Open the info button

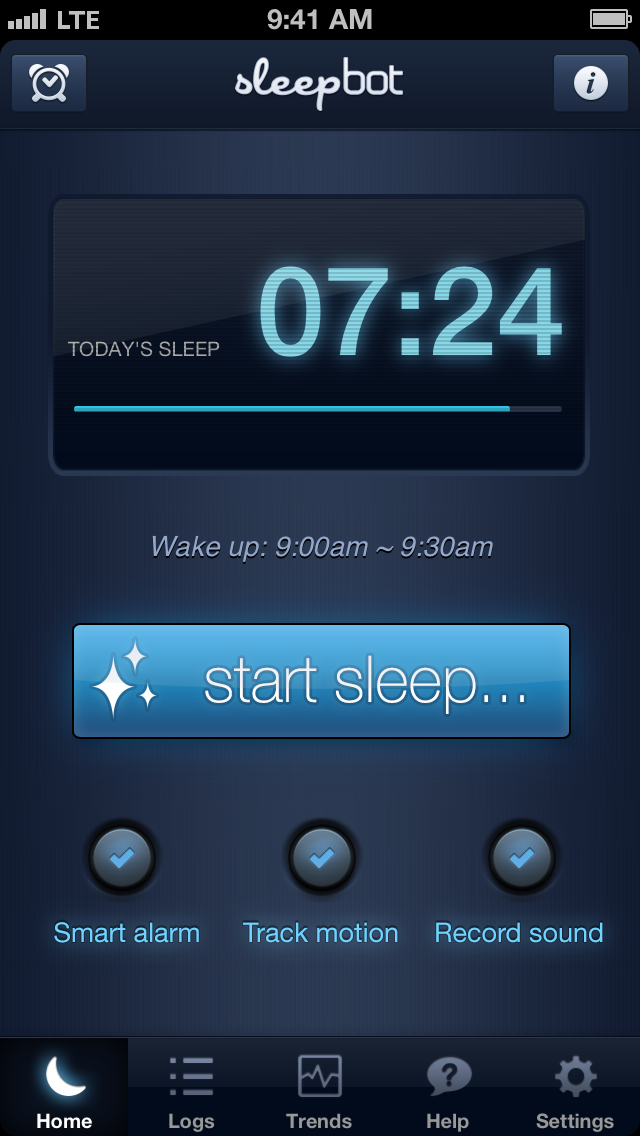pyautogui.click(x=591, y=83)
